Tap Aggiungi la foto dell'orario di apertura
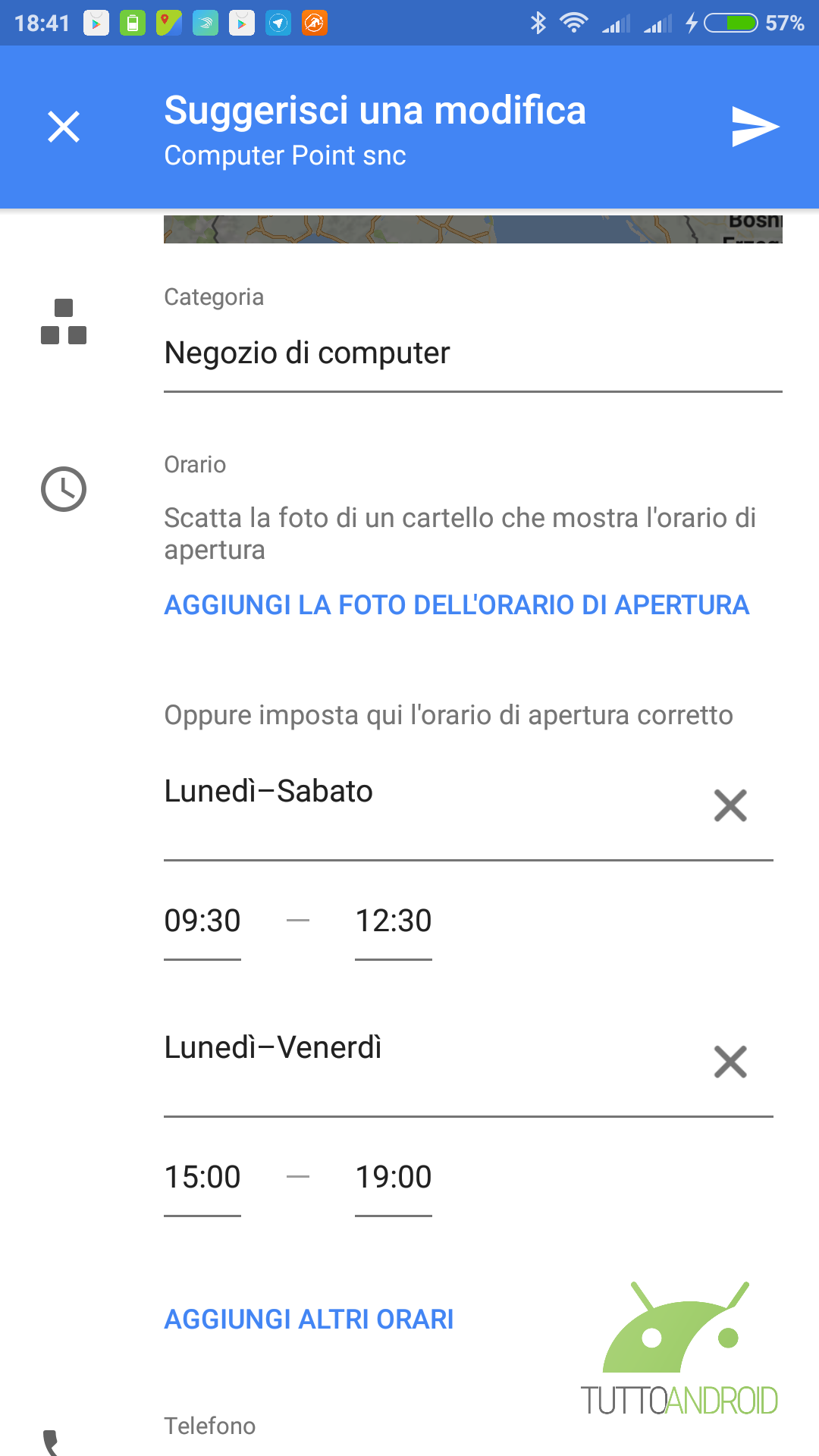Screen dimensions: 819x1456 point(457,605)
